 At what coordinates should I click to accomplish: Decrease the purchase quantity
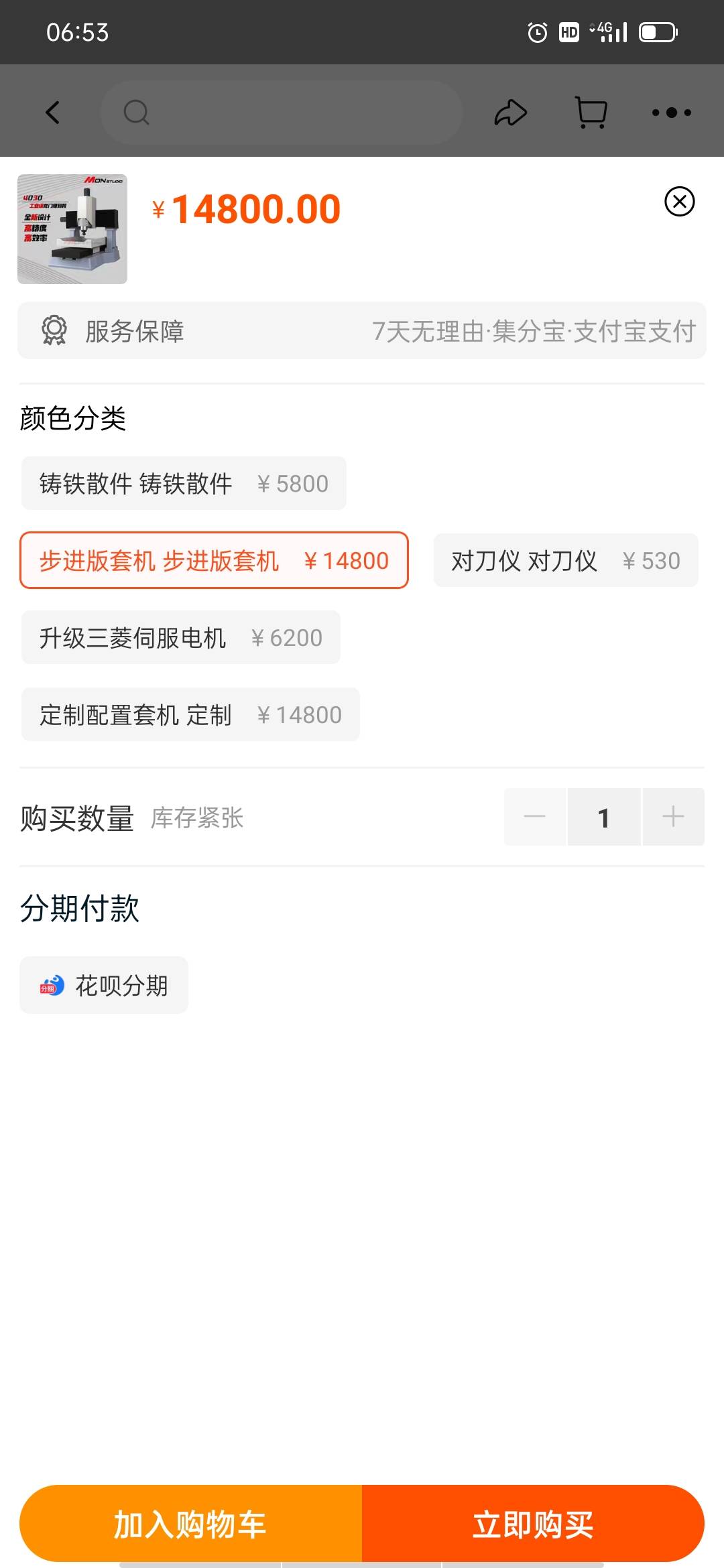(535, 817)
